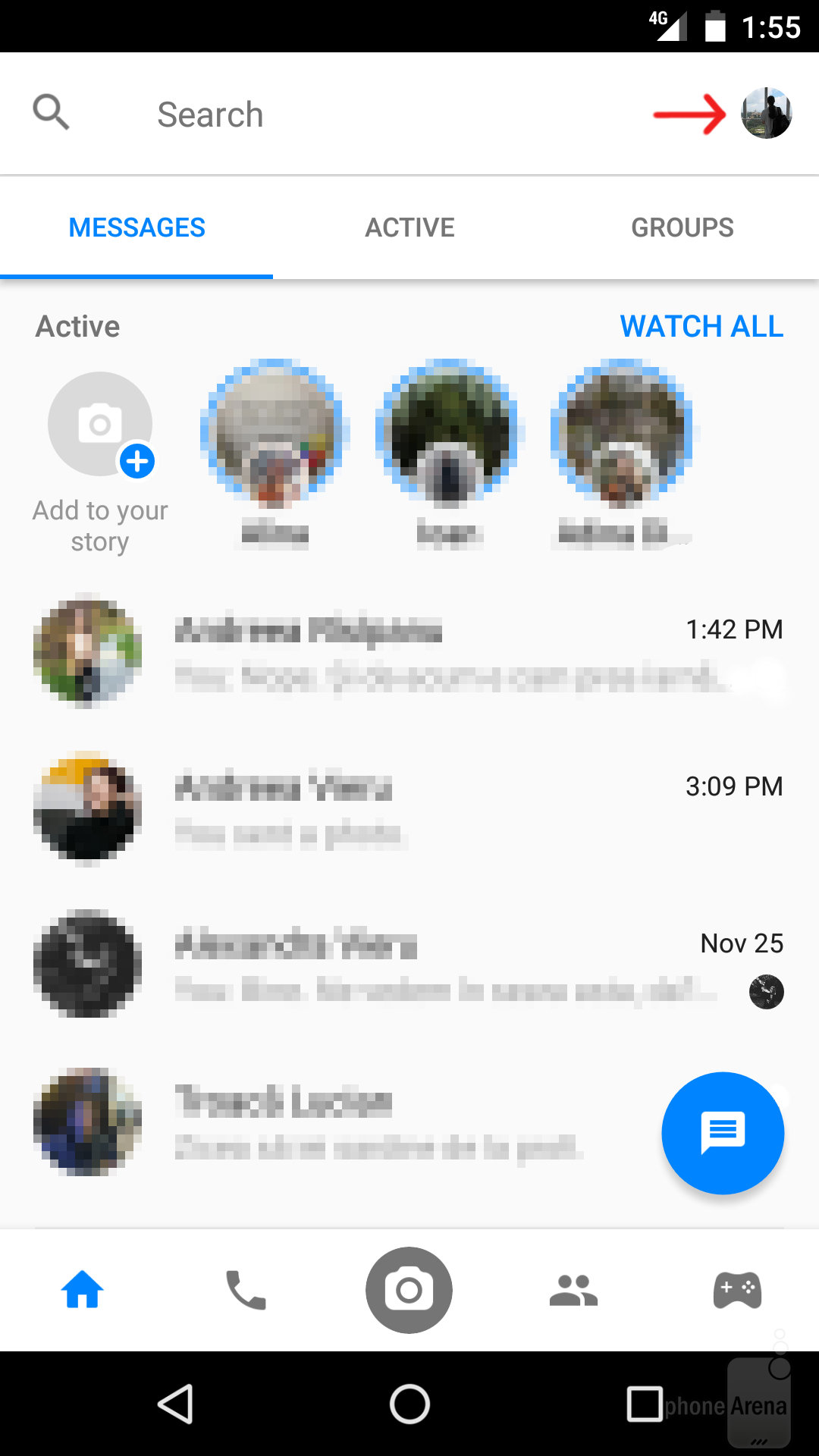
Task: Select the Home icon in bottom navigation
Action: point(82,1291)
